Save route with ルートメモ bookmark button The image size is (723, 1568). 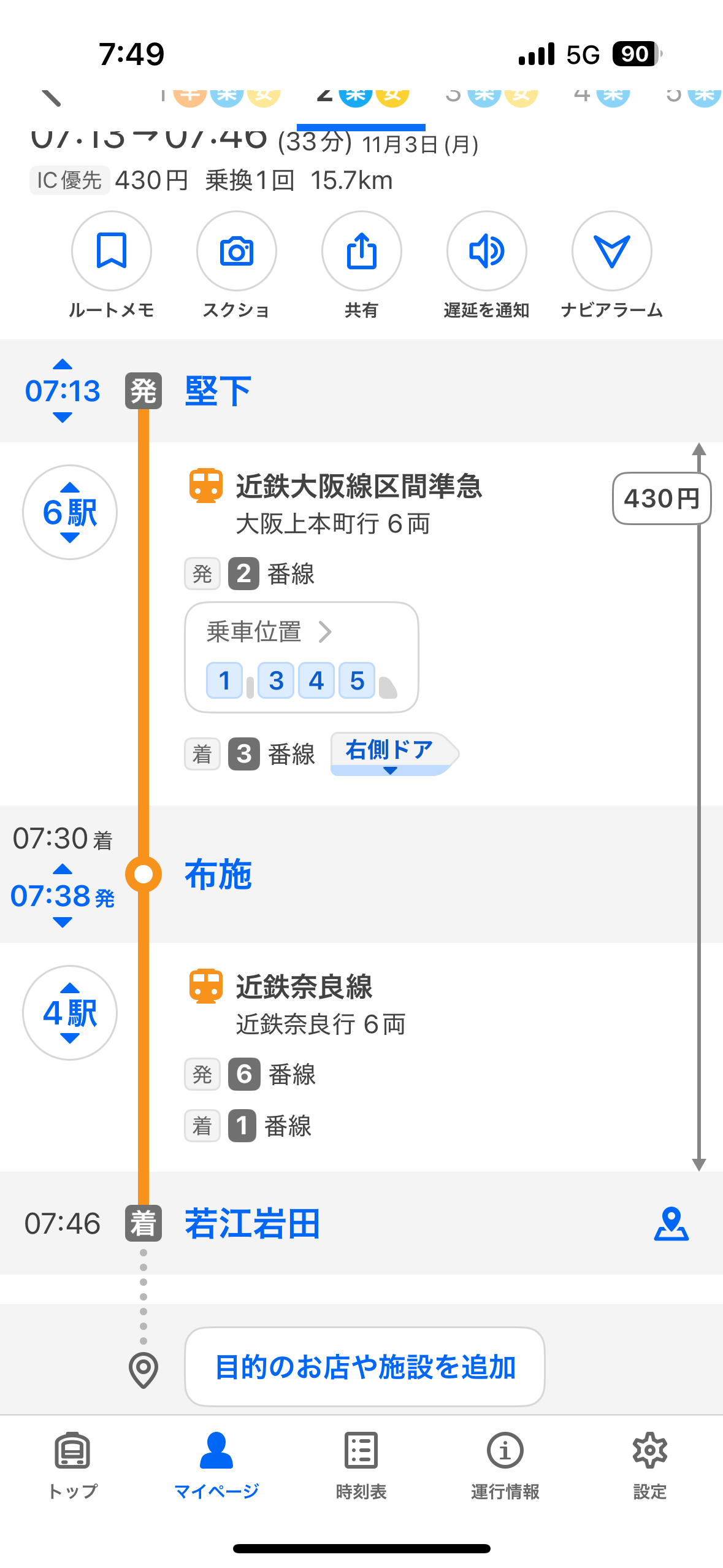(x=112, y=252)
